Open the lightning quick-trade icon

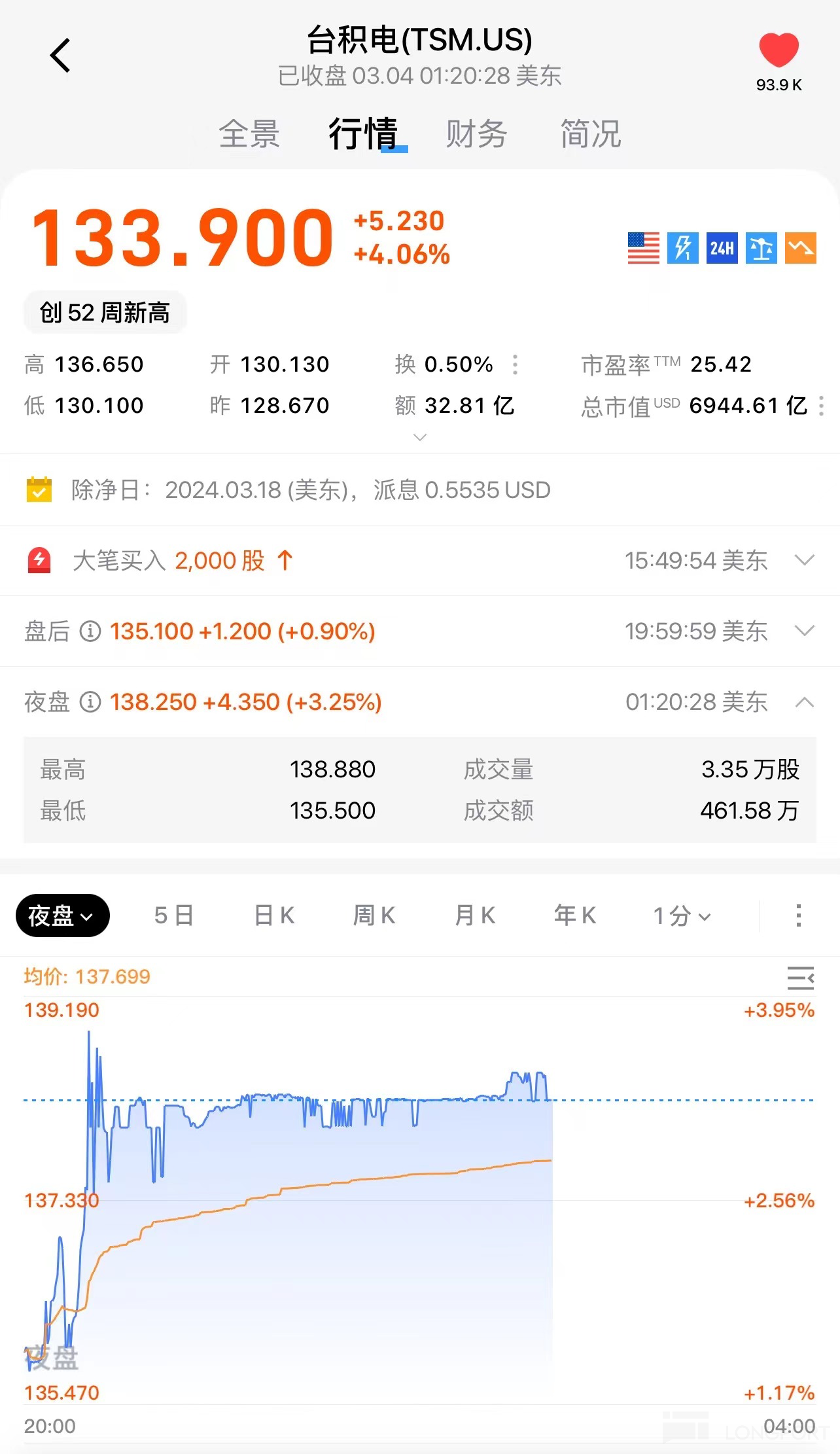[x=682, y=249]
